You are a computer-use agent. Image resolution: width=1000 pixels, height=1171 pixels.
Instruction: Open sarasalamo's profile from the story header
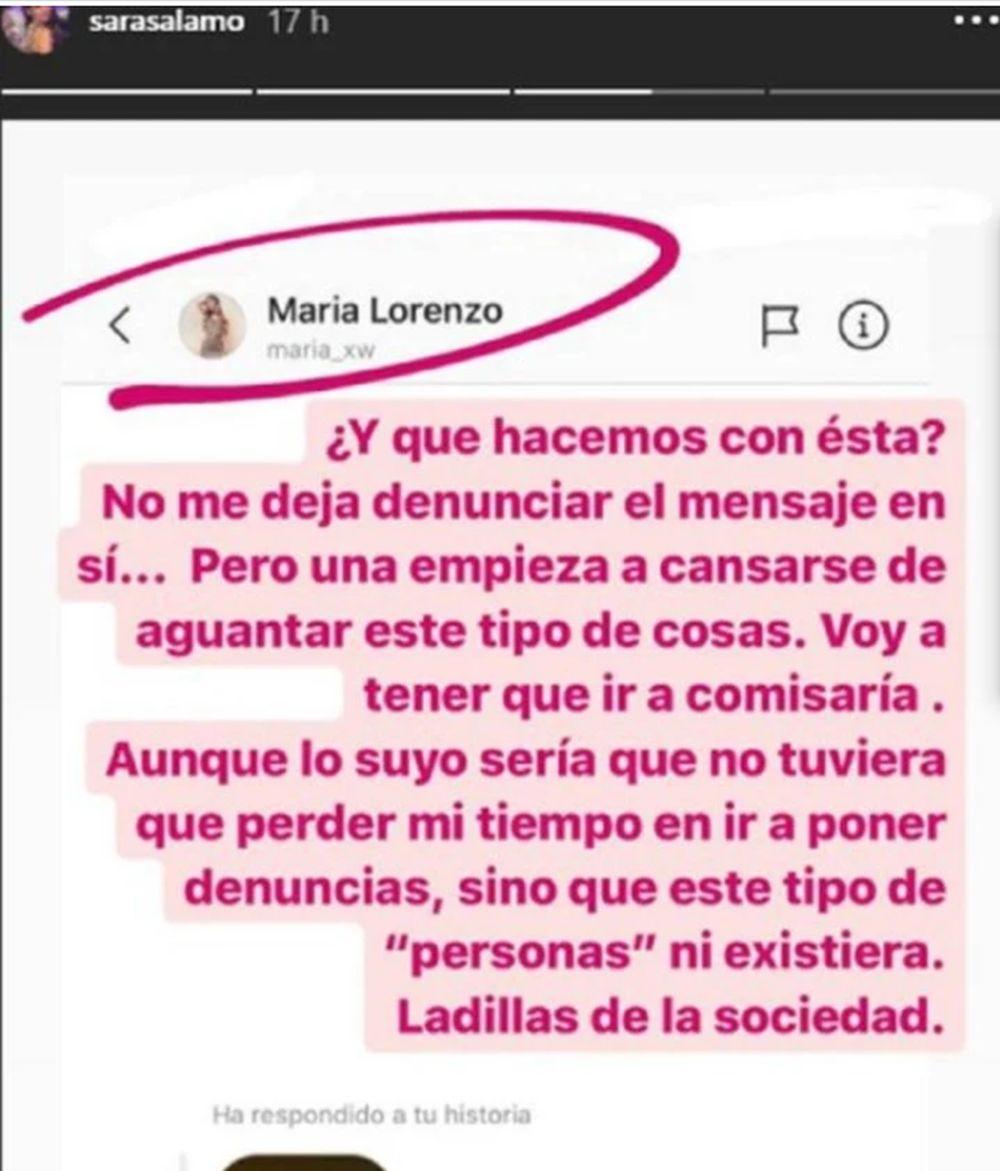[166, 23]
